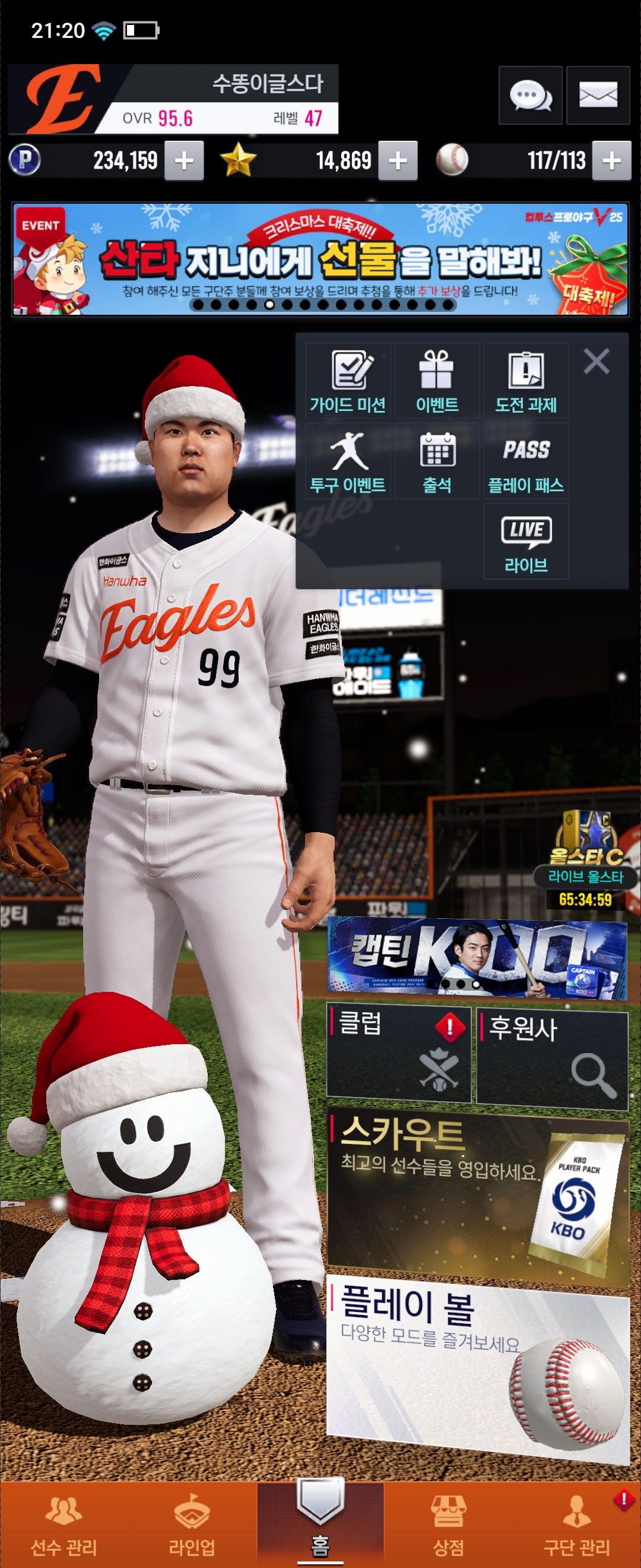Open the 플레이 패스 menu
The width and height of the screenshot is (641, 1568).
(526, 461)
